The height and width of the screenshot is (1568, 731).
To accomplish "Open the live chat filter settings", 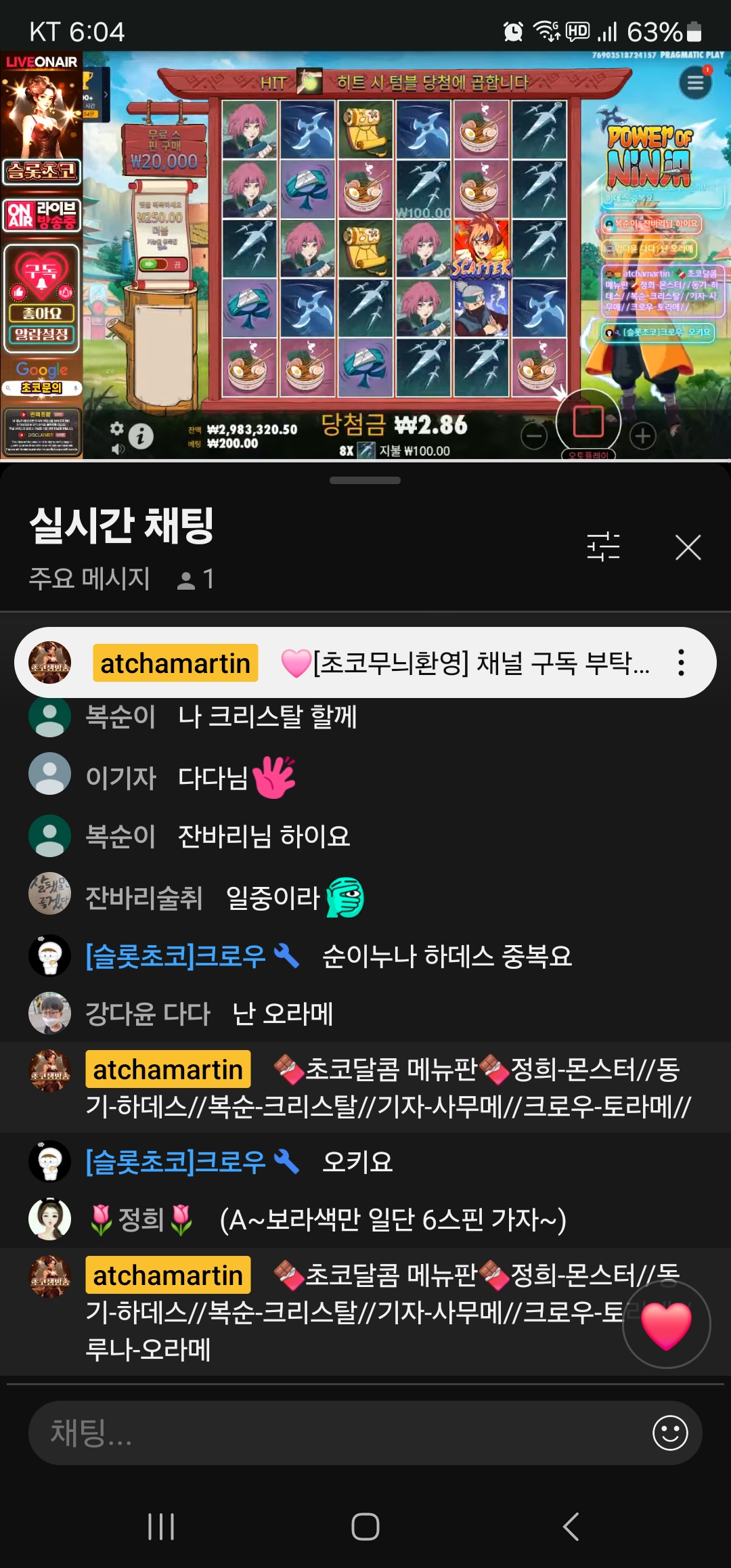I will tap(603, 546).
